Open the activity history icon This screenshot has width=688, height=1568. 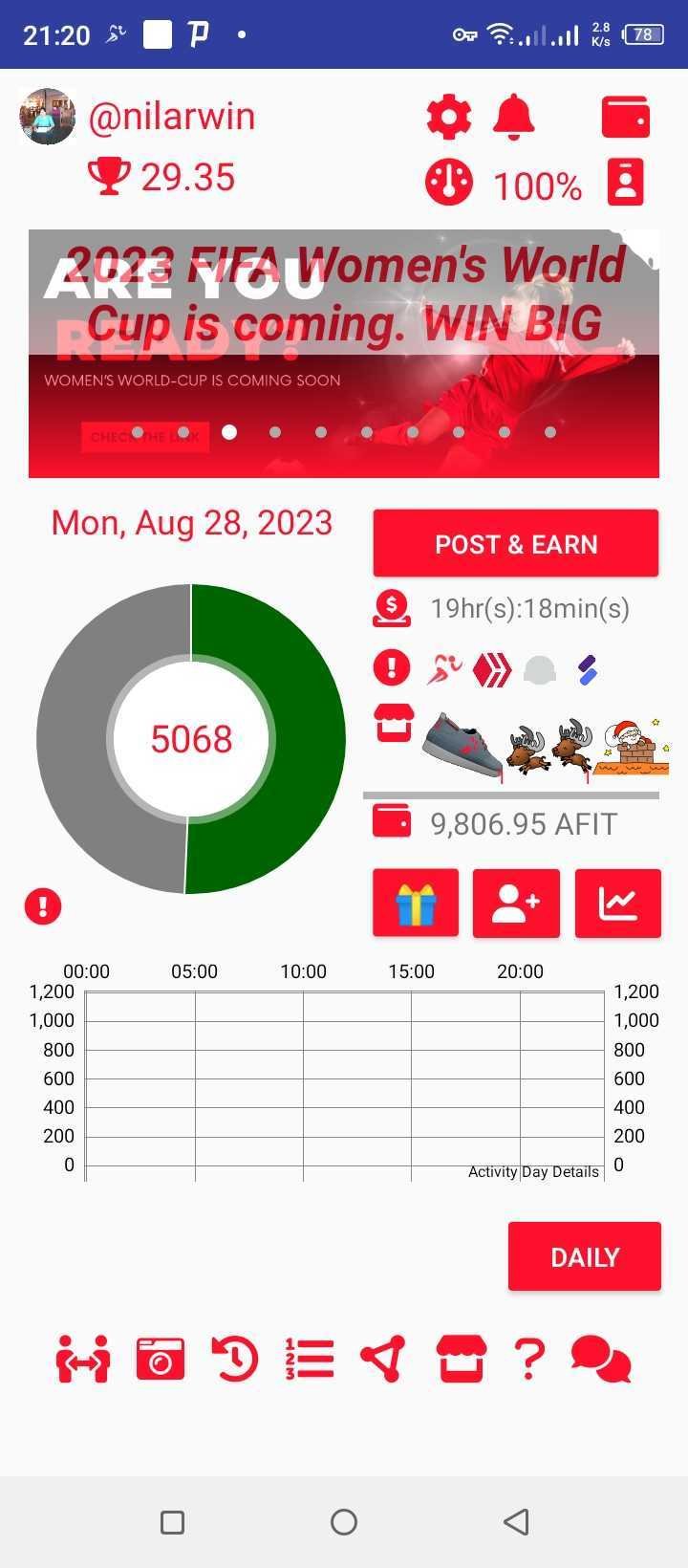pyautogui.click(x=235, y=1359)
